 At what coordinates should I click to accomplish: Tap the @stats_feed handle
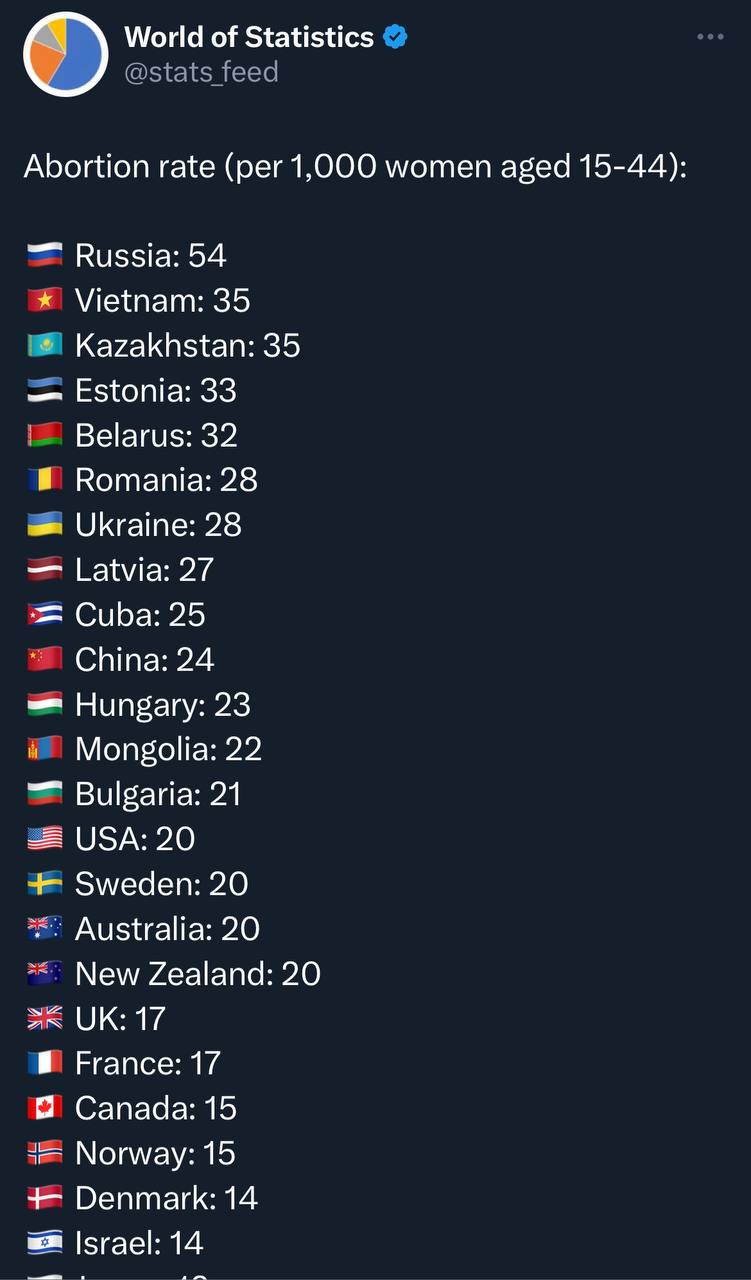tap(201, 72)
